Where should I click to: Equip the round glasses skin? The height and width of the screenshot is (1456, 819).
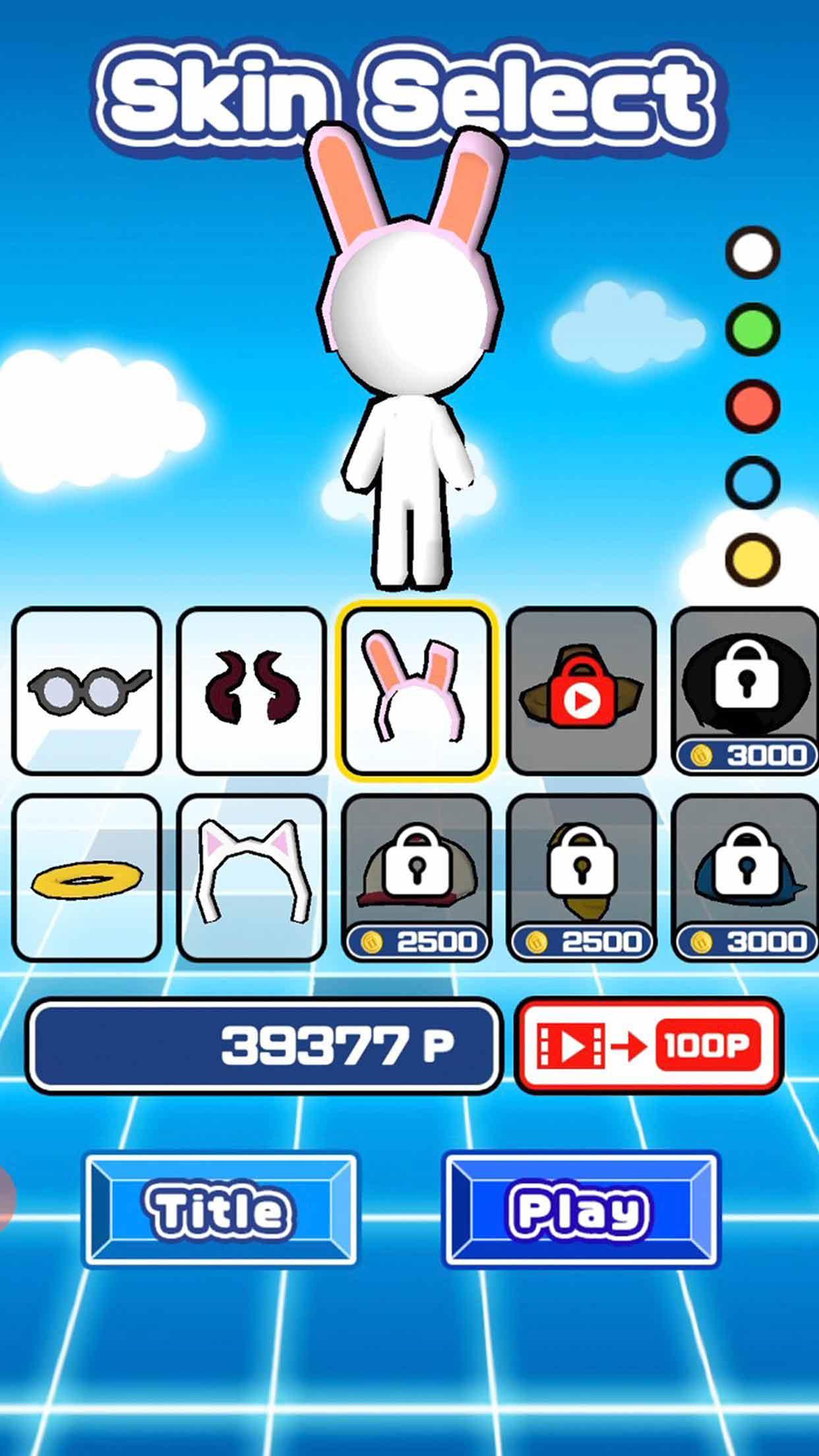[x=86, y=690]
